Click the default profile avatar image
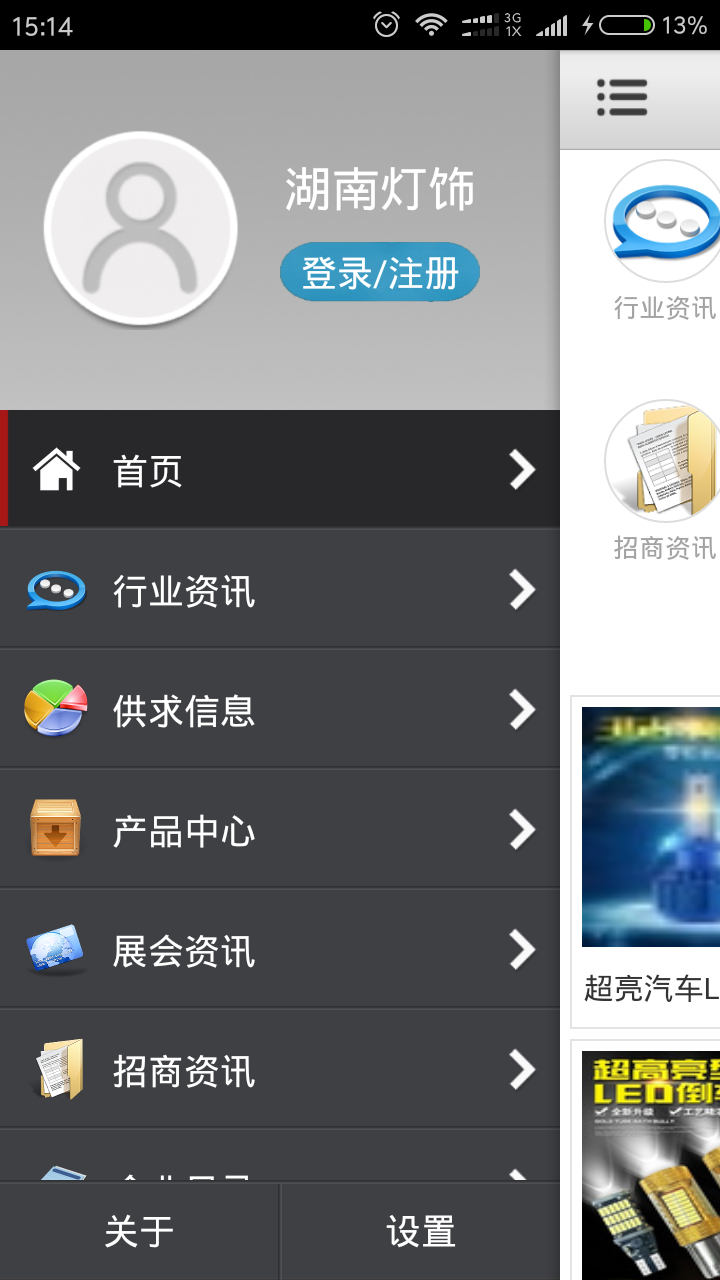Image resolution: width=720 pixels, height=1280 pixels. (141, 226)
